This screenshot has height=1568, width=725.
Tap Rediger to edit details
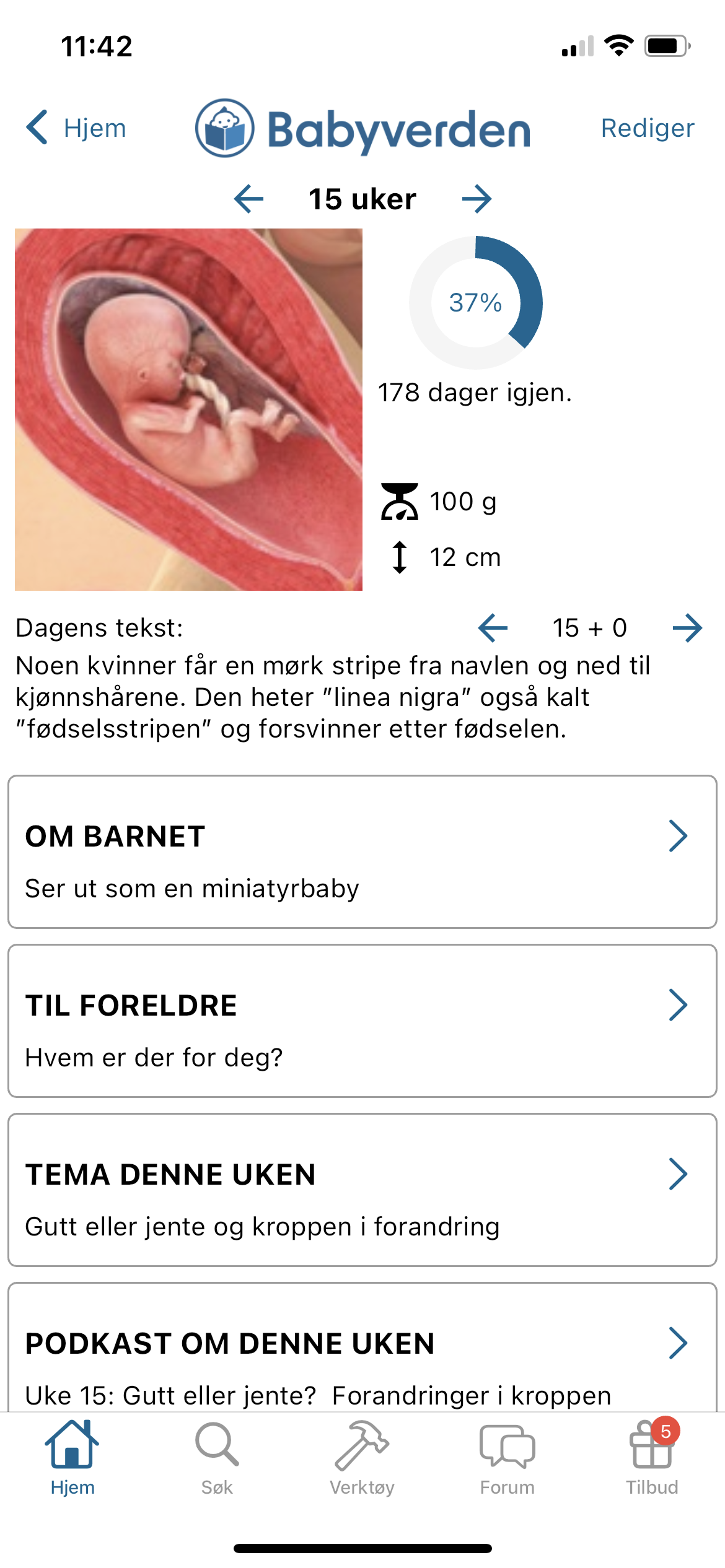tap(647, 128)
